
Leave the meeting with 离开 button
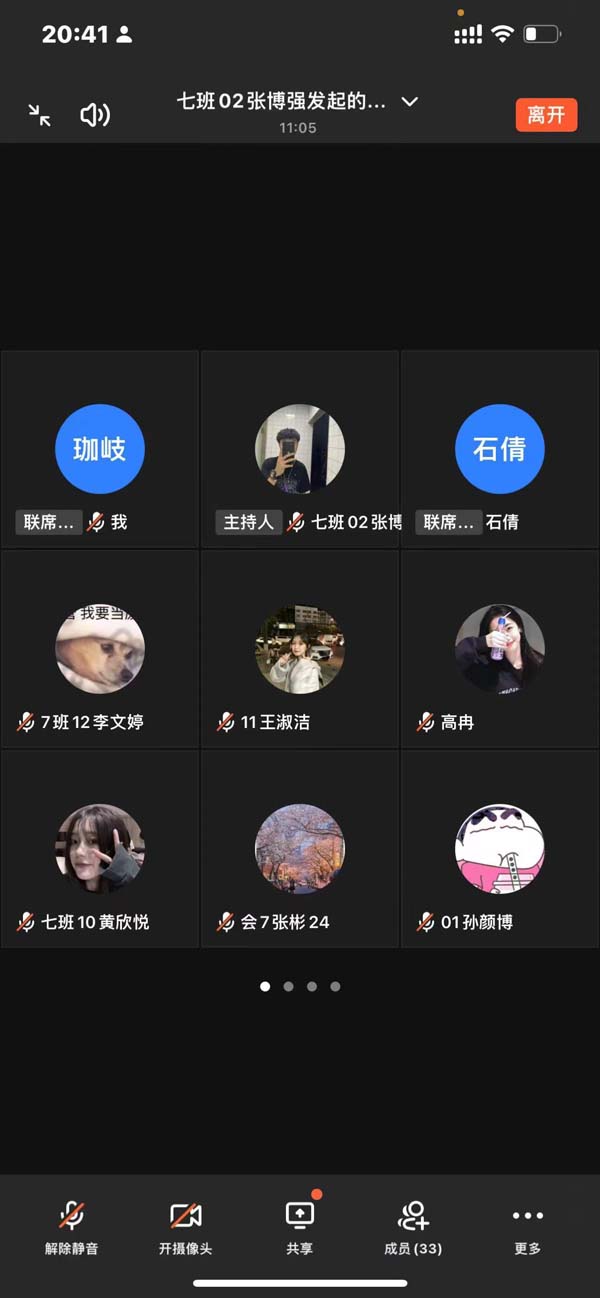(x=546, y=115)
